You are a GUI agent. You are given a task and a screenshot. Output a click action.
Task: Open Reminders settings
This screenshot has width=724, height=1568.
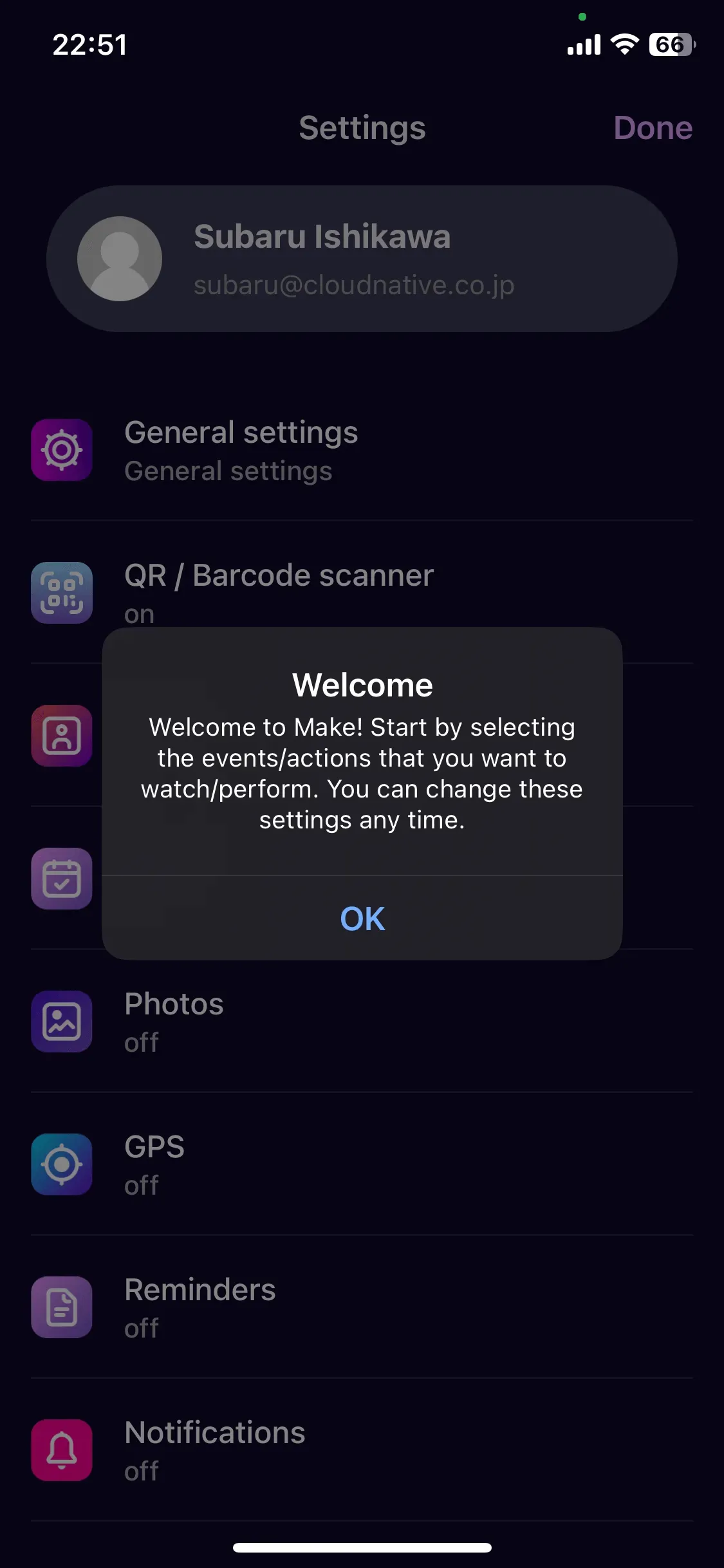pyautogui.click(x=362, y=1307)
